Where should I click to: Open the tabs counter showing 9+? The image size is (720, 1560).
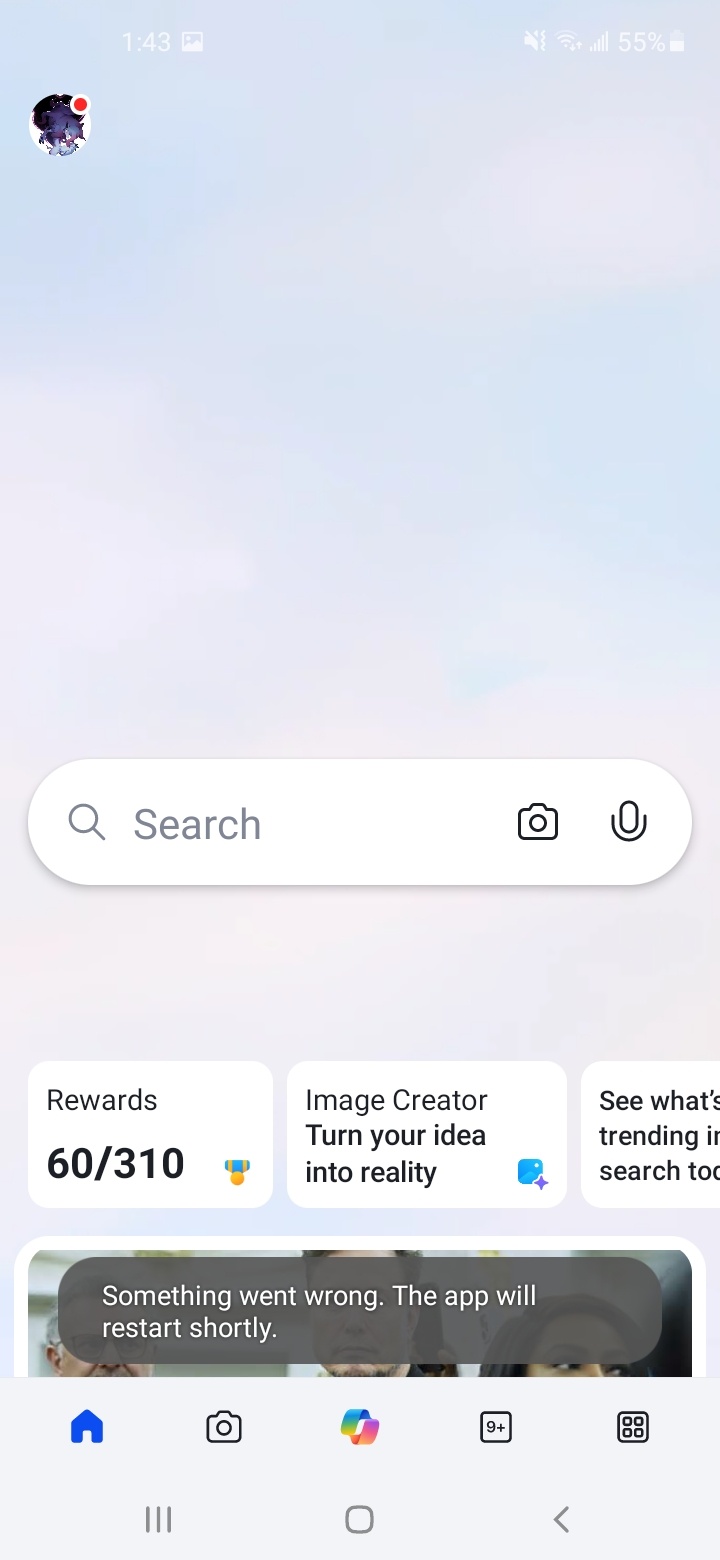[x=496, y=1427]
